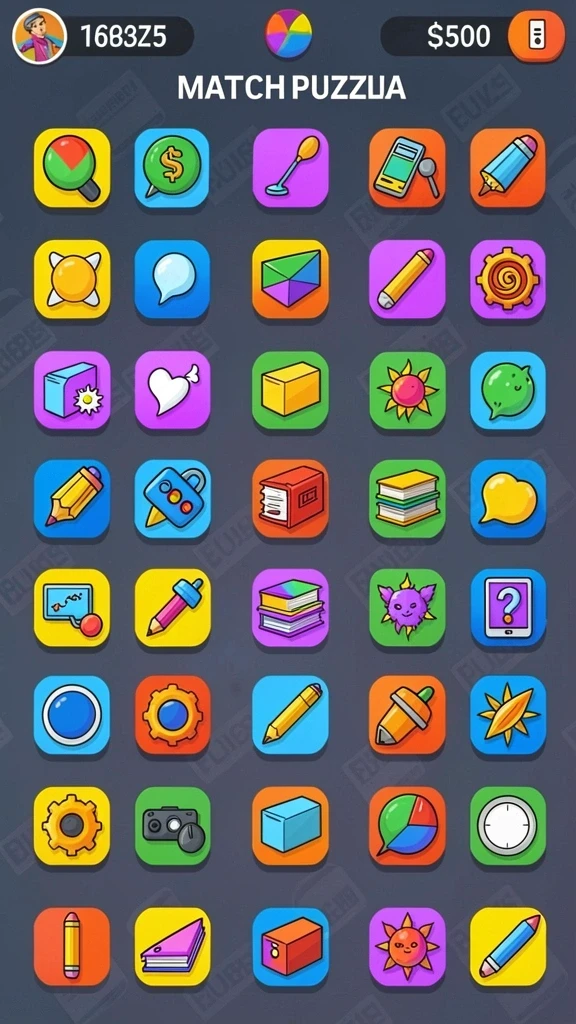Tap the colorful pie circle at top
The image size is (576, 1024).
(x=288, y=33)
